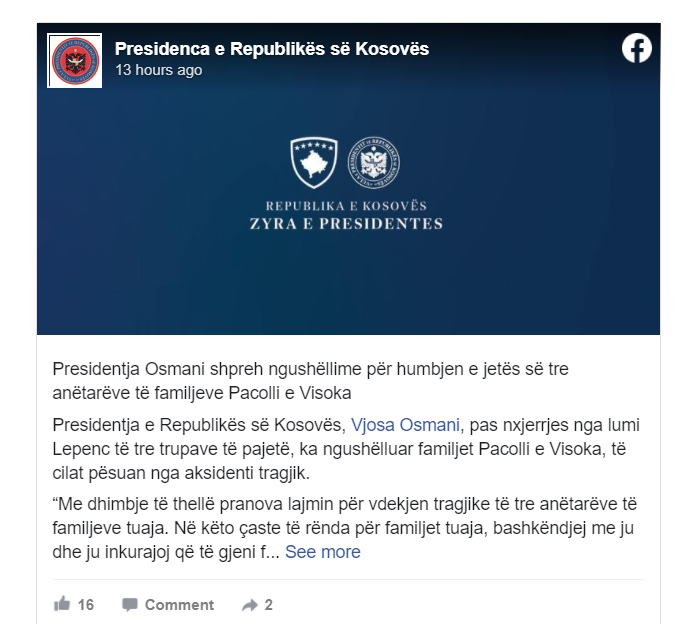Comment on this post
The image size is (683, 624).
(168, 604)
